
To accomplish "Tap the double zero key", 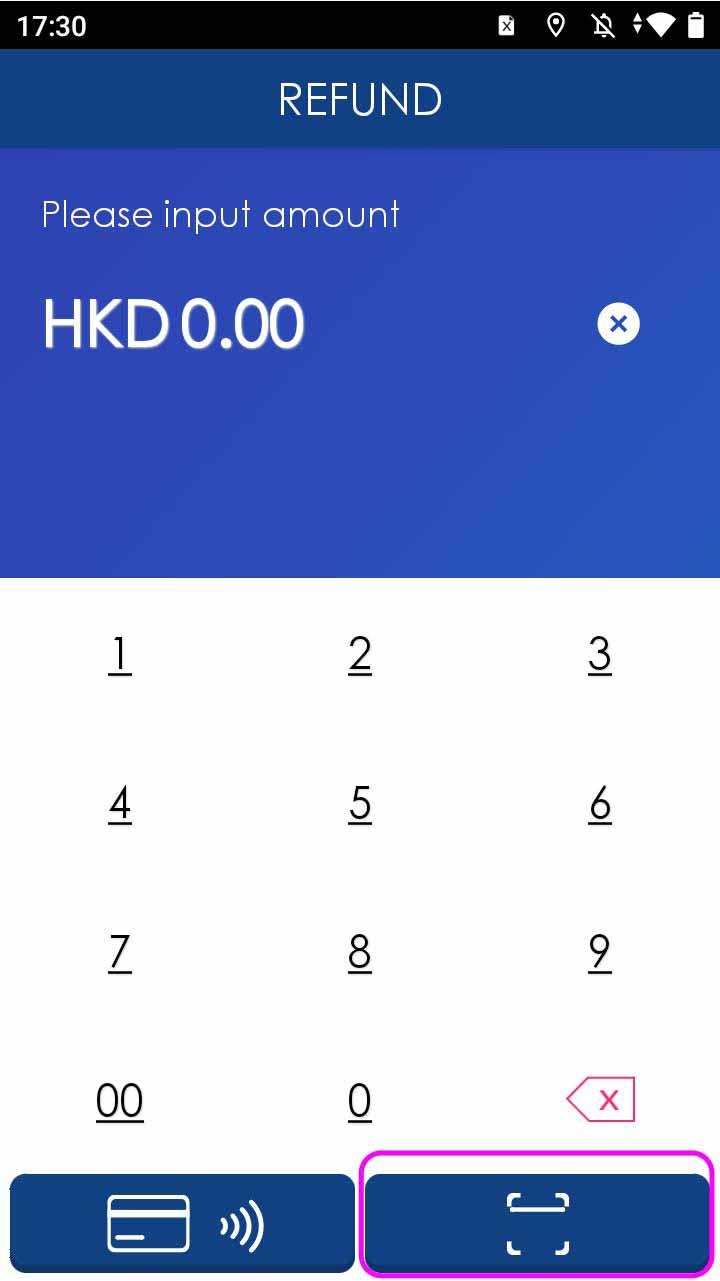I will pyautogui.click(x=120, y=1100).
